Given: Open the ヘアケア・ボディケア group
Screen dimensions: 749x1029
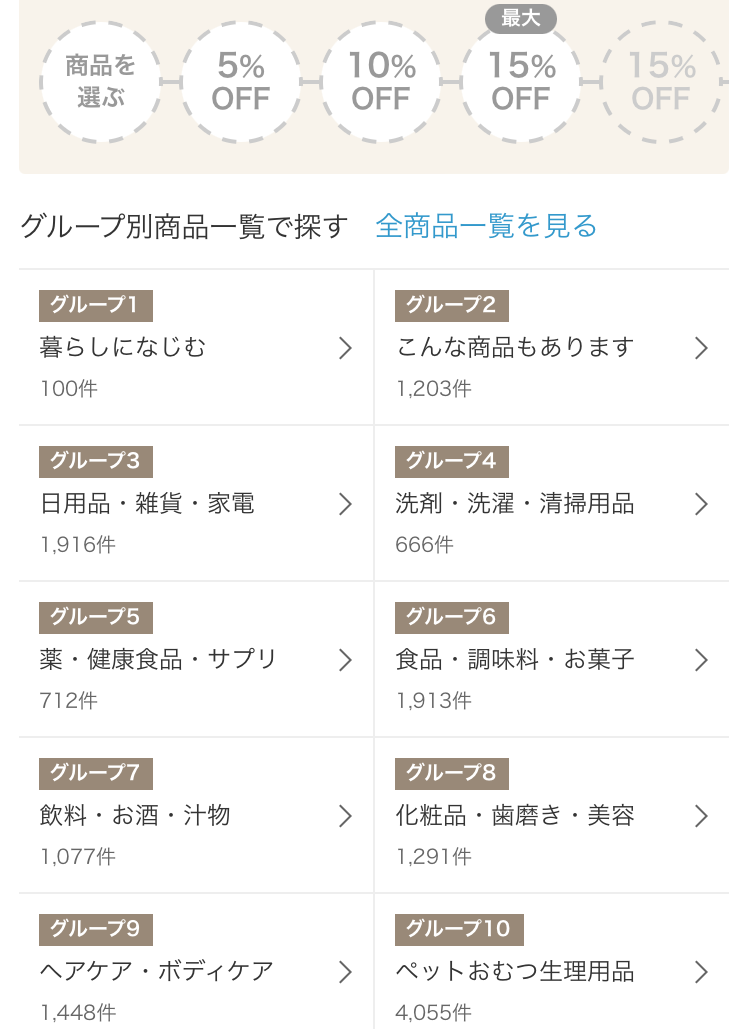Looking at the screenshot, I should 195,971.
